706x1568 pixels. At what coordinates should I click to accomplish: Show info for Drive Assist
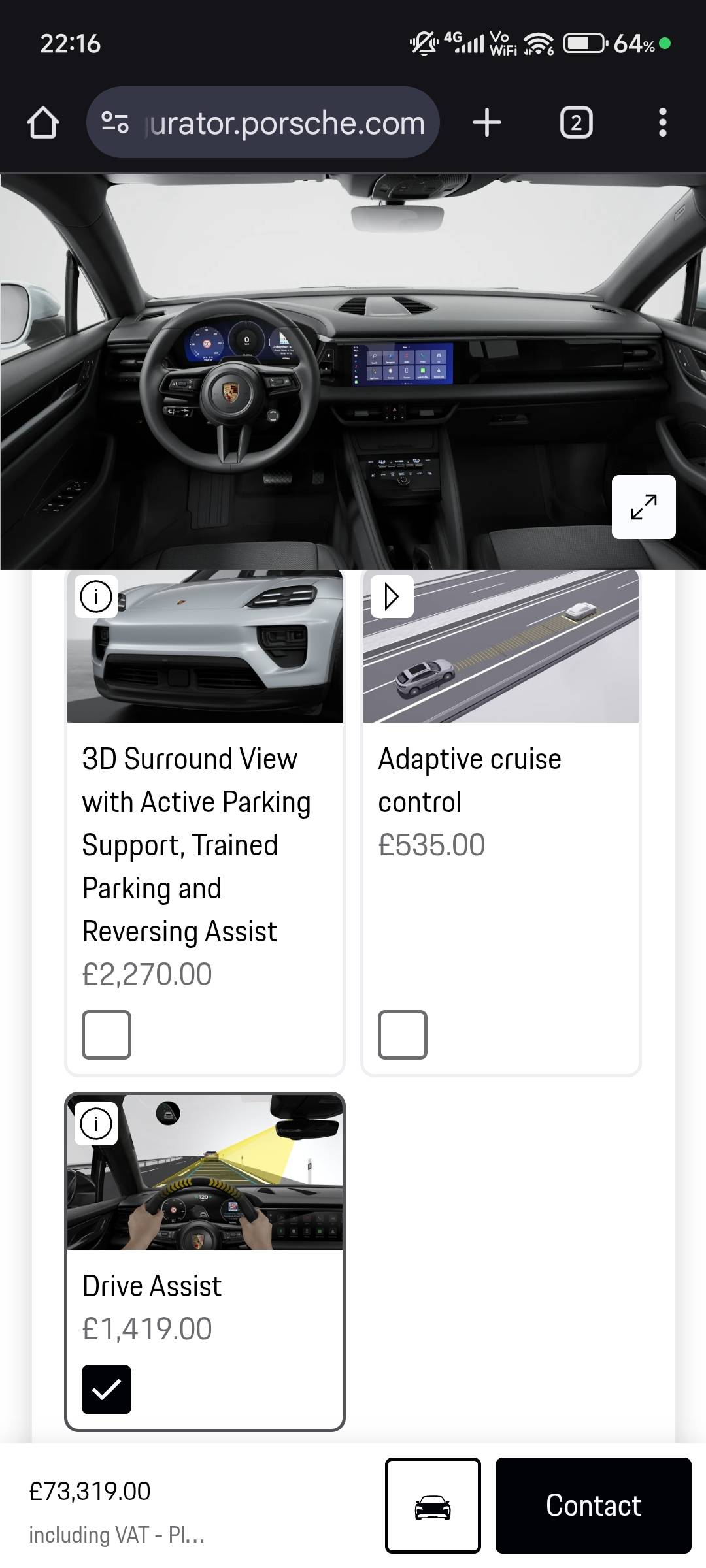(96, 1124)
